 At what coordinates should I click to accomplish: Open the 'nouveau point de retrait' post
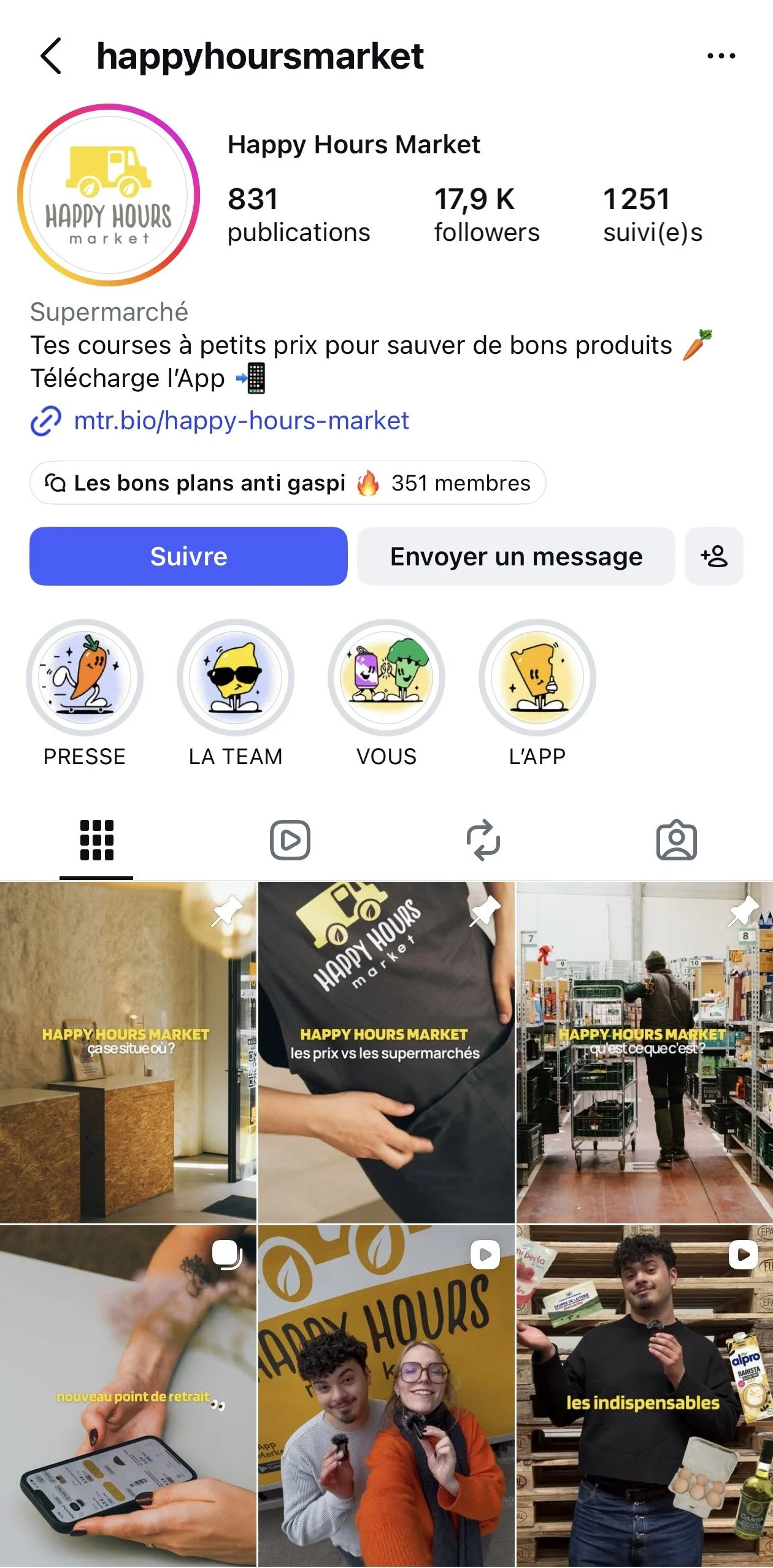128,1396
